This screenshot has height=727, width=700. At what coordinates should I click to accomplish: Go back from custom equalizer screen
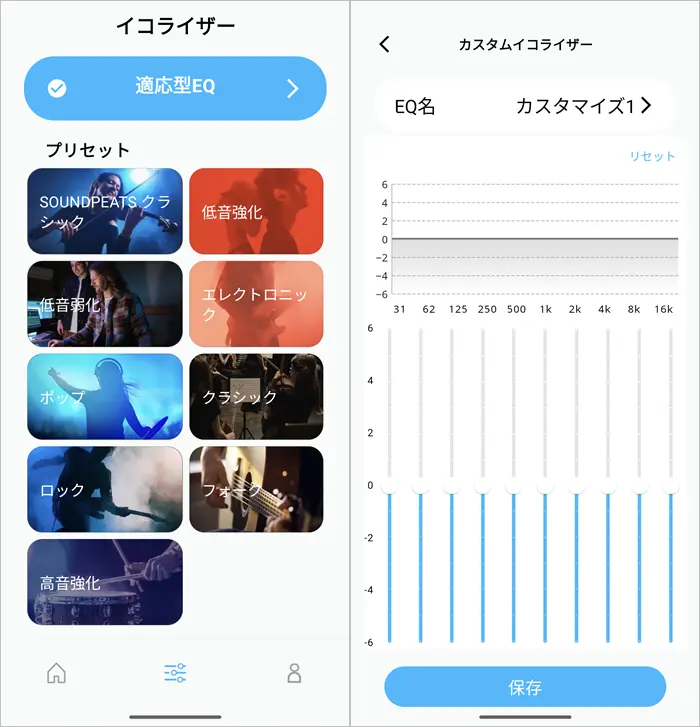385,44
